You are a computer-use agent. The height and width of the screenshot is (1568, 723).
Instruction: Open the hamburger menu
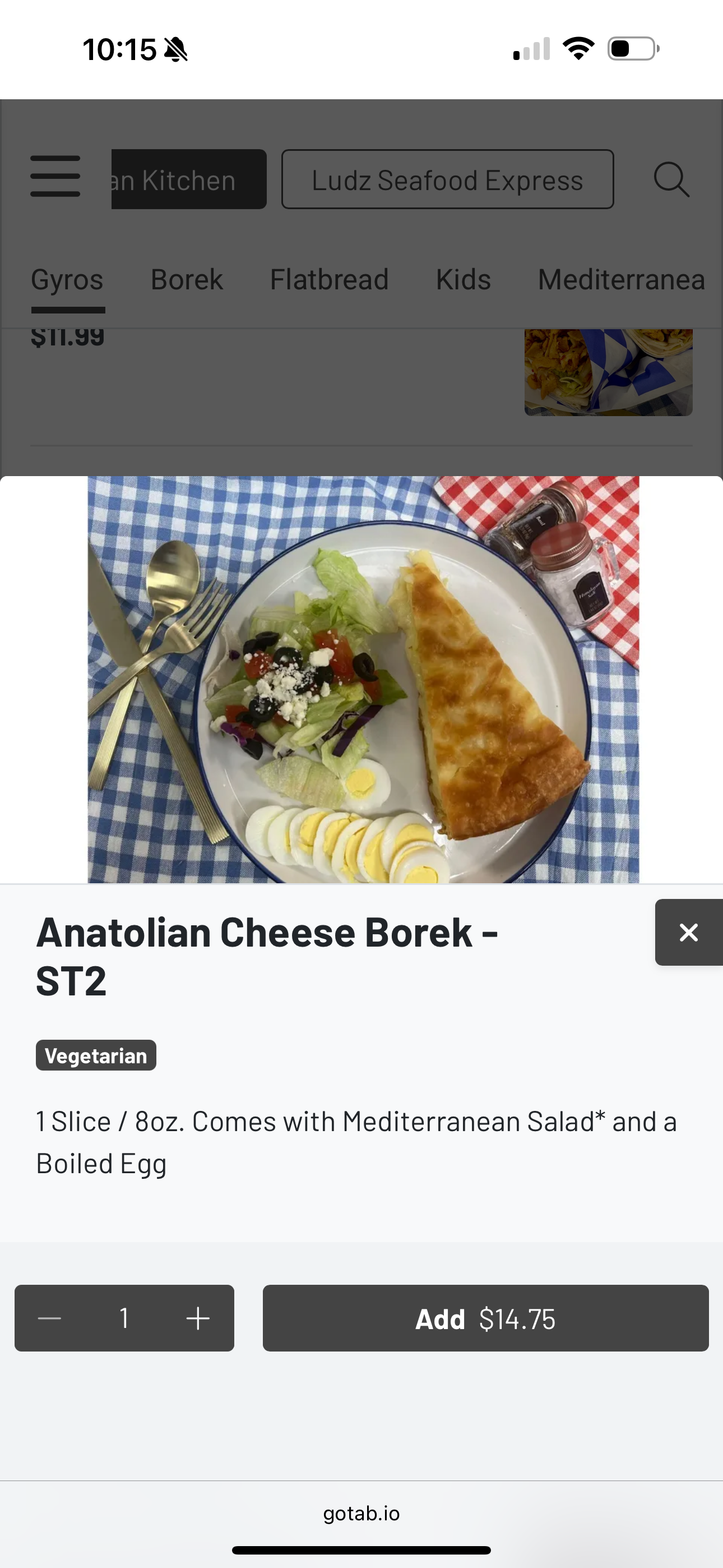coord(55,177)
